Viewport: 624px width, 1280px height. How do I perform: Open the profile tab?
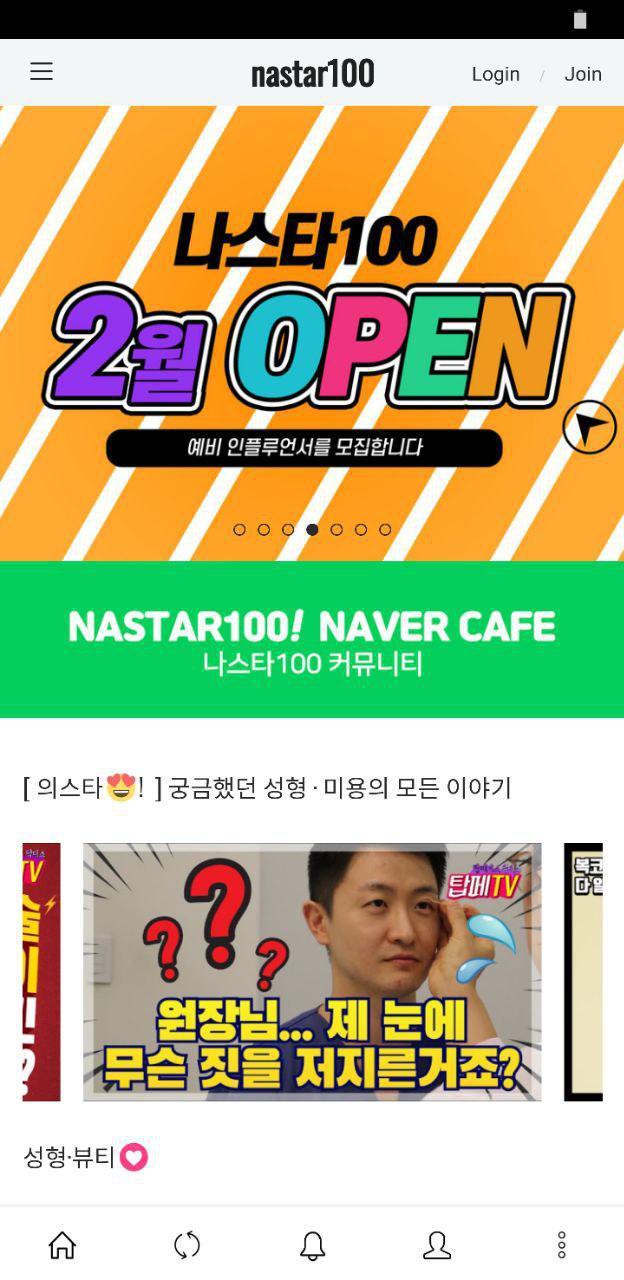(x=437, y=1245)
